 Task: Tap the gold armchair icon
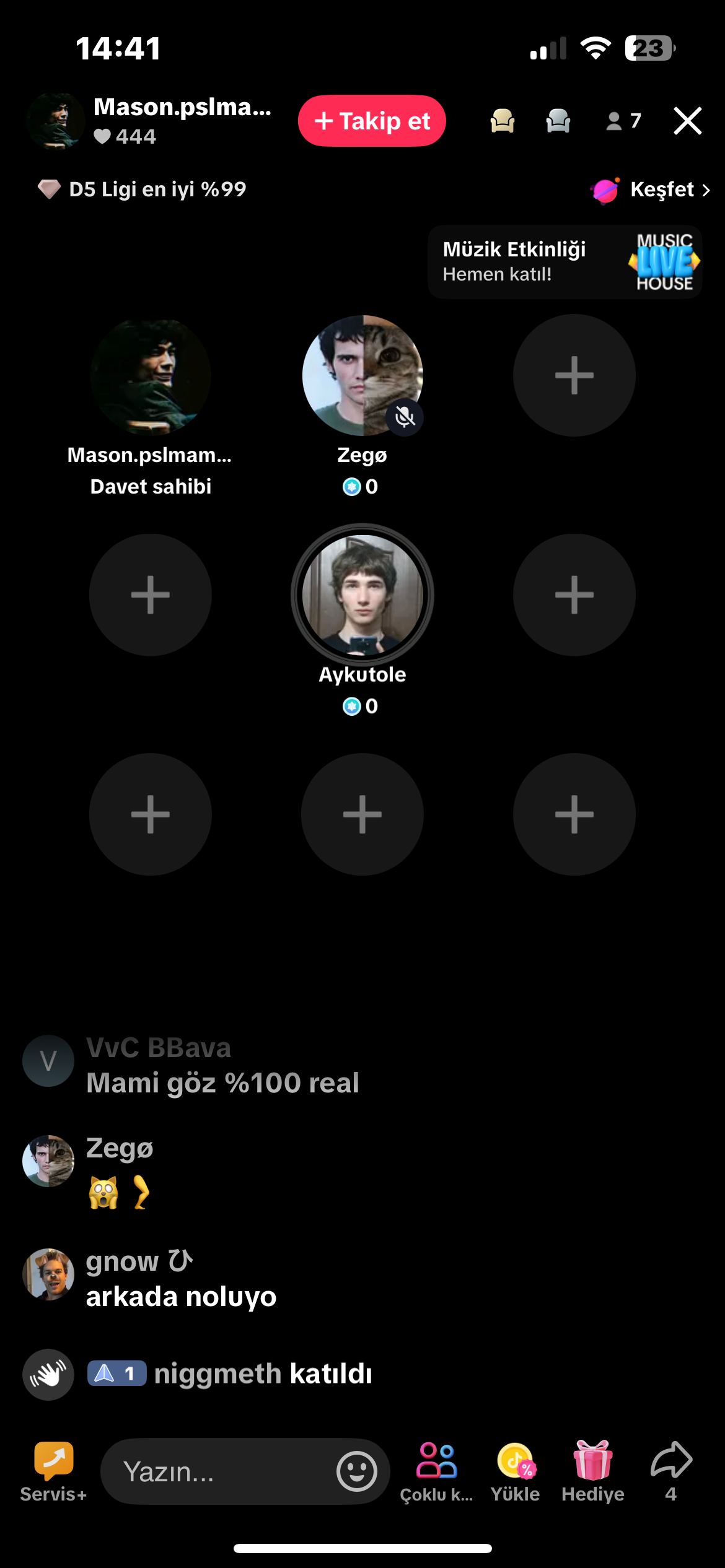[502, 121]
